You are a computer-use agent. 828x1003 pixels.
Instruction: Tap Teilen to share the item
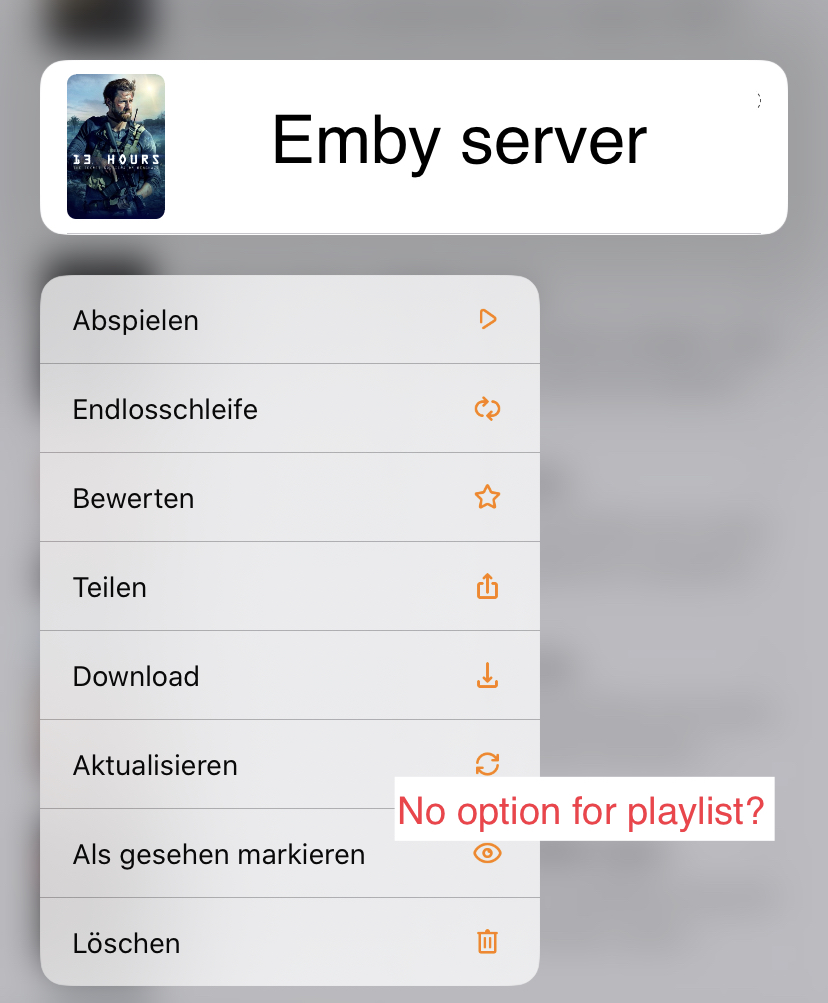click(x=288, y=587)
